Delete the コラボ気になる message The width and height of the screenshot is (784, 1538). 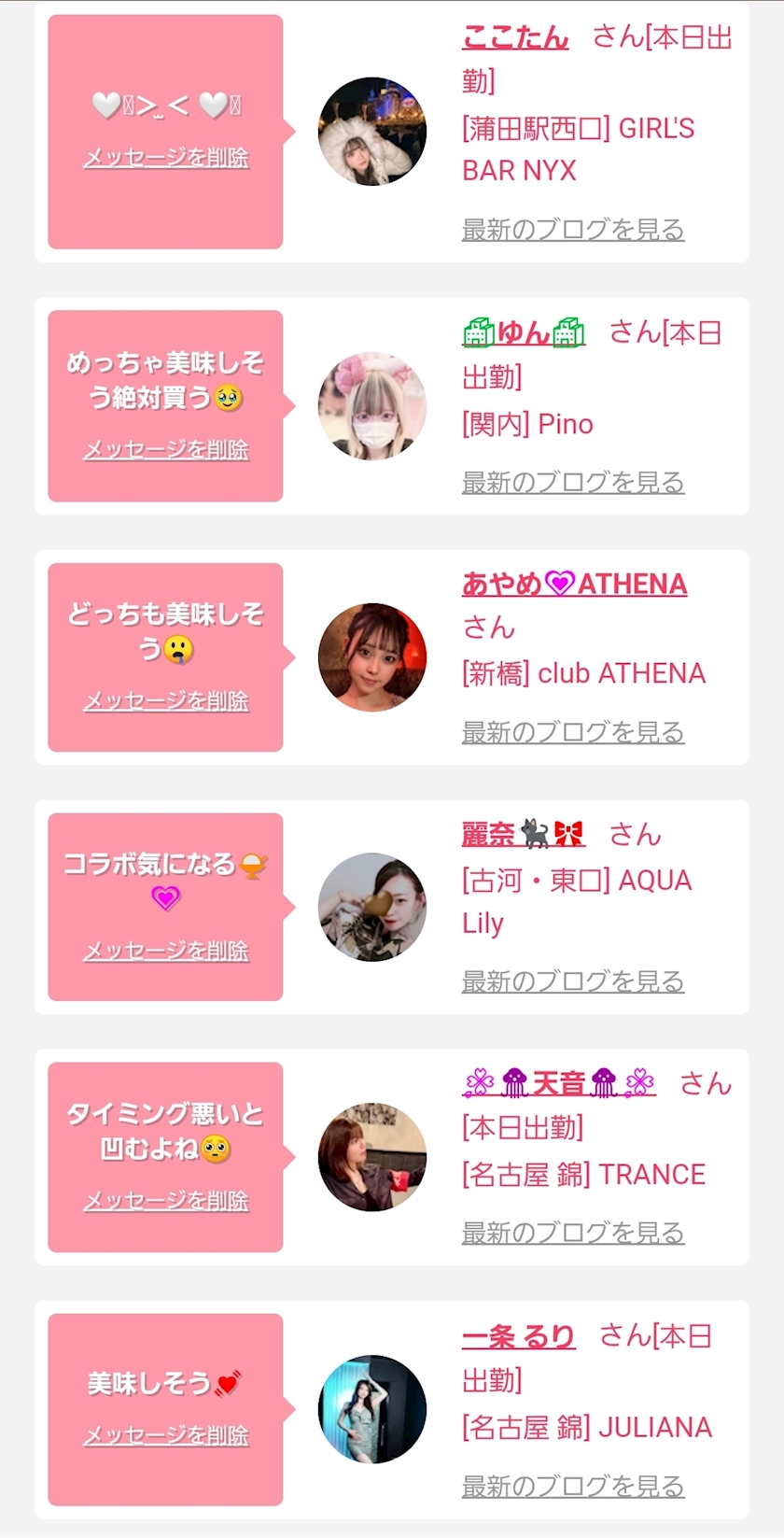[166, 951]
